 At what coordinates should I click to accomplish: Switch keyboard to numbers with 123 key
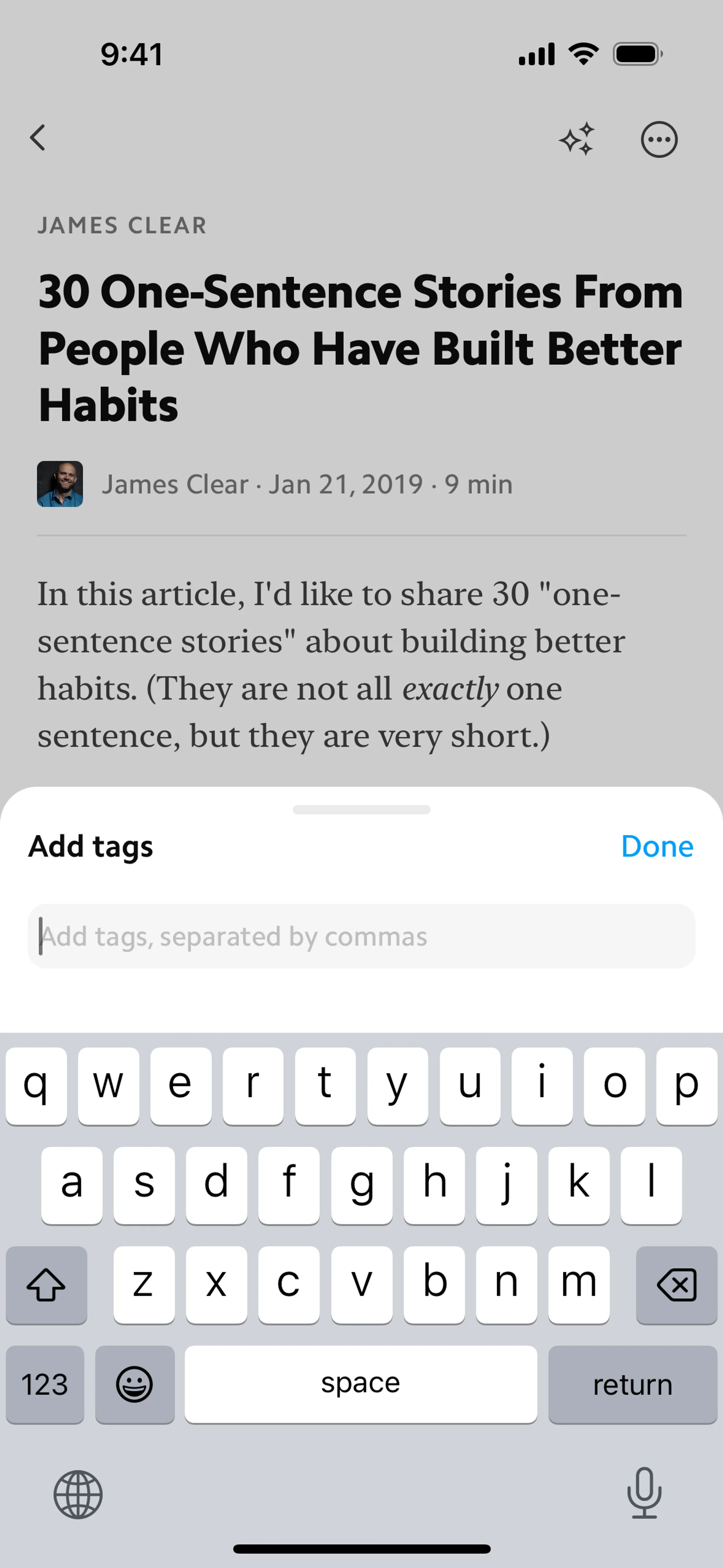(x=45, y=1384)
